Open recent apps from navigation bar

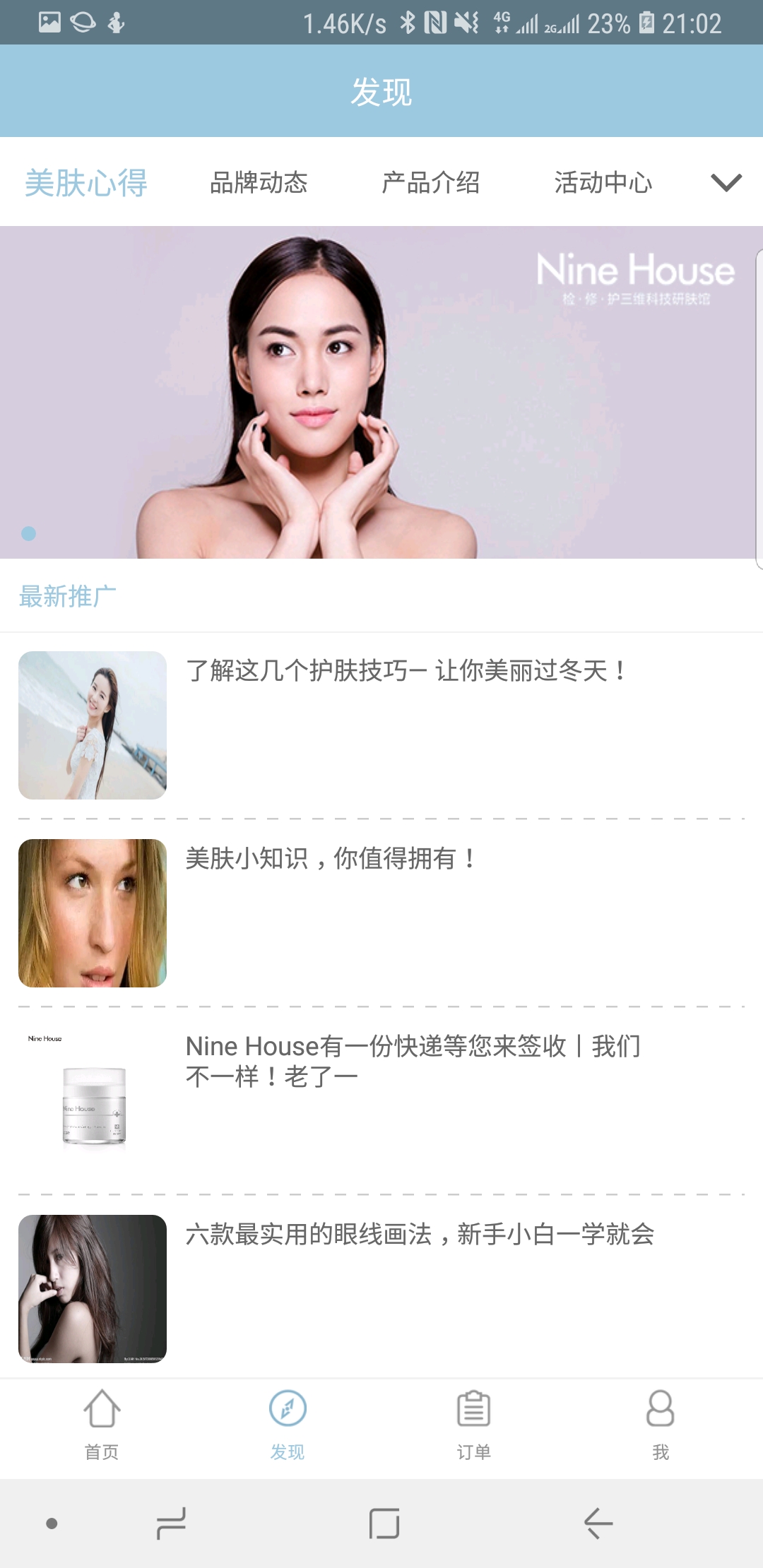pyautogui.click(x=171, y=1524)
